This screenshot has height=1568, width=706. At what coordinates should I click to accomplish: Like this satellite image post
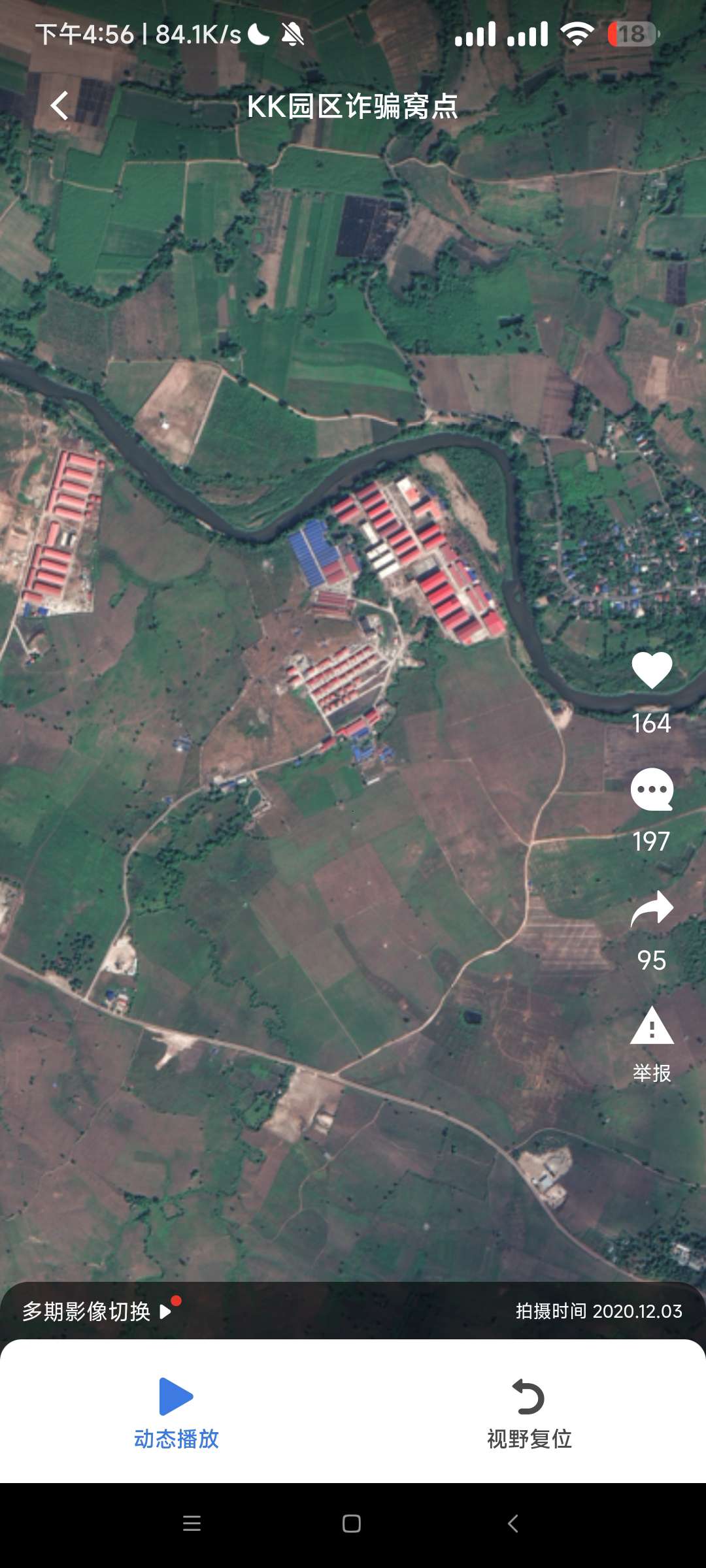(x=651, y=671)
